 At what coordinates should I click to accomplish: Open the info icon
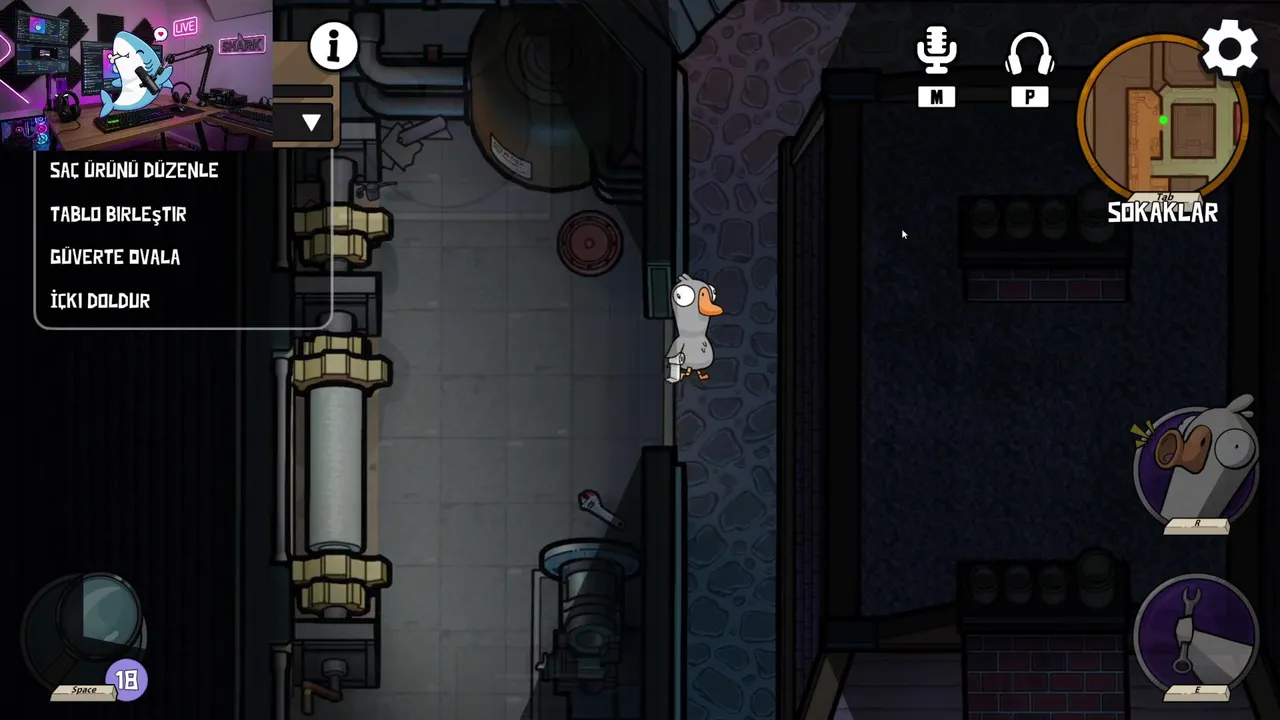(x=333, y=45)
